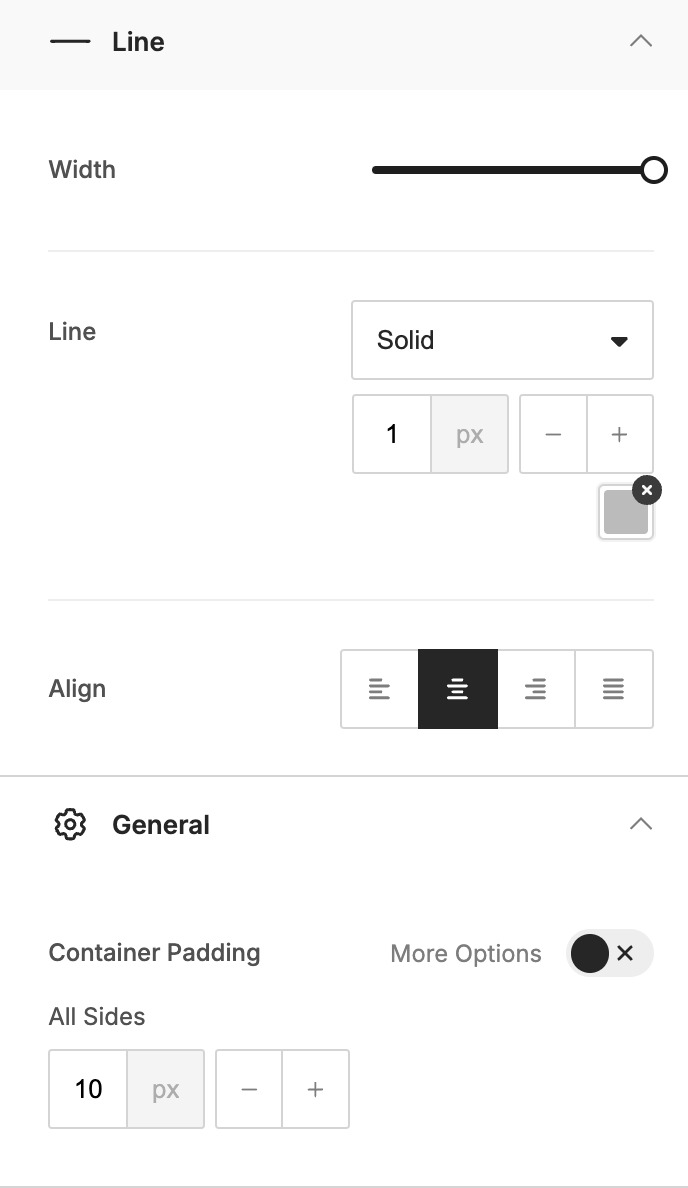This screenshot has height=1188, width=688.
Task: Clear the line color
Action: [646, 490]
